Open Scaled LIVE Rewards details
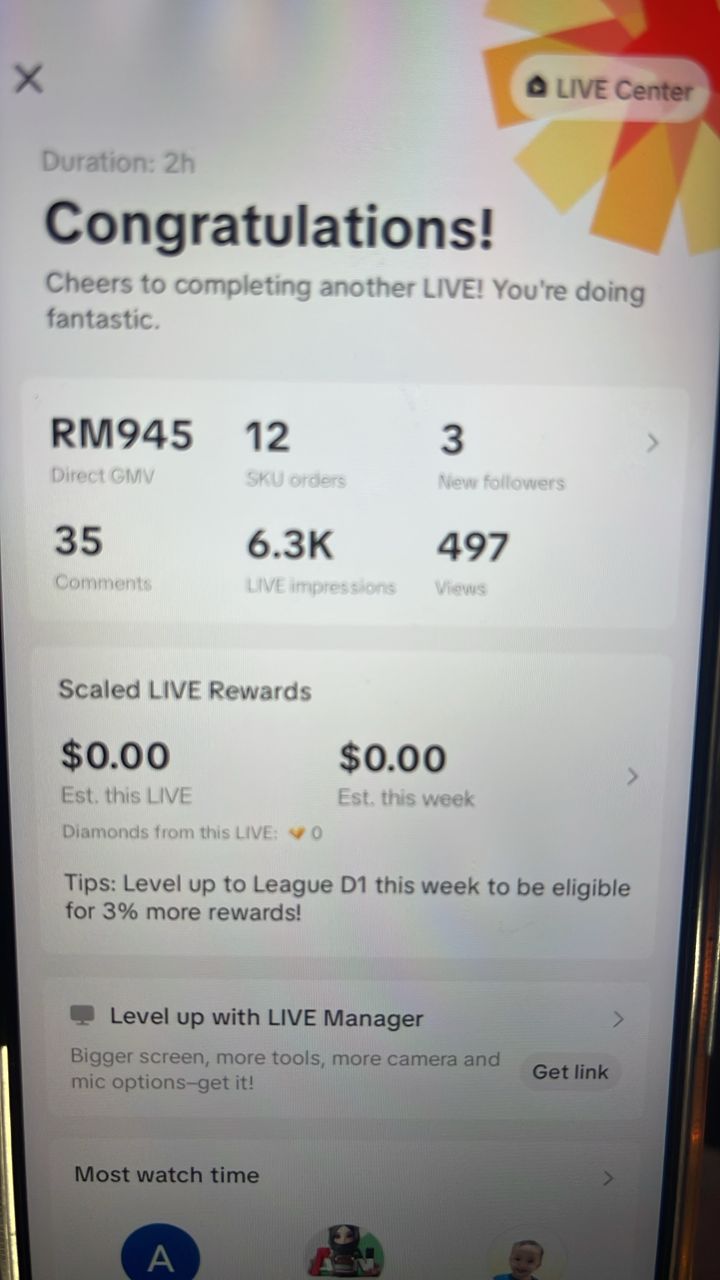720x1280 pixels. point(632,776)
